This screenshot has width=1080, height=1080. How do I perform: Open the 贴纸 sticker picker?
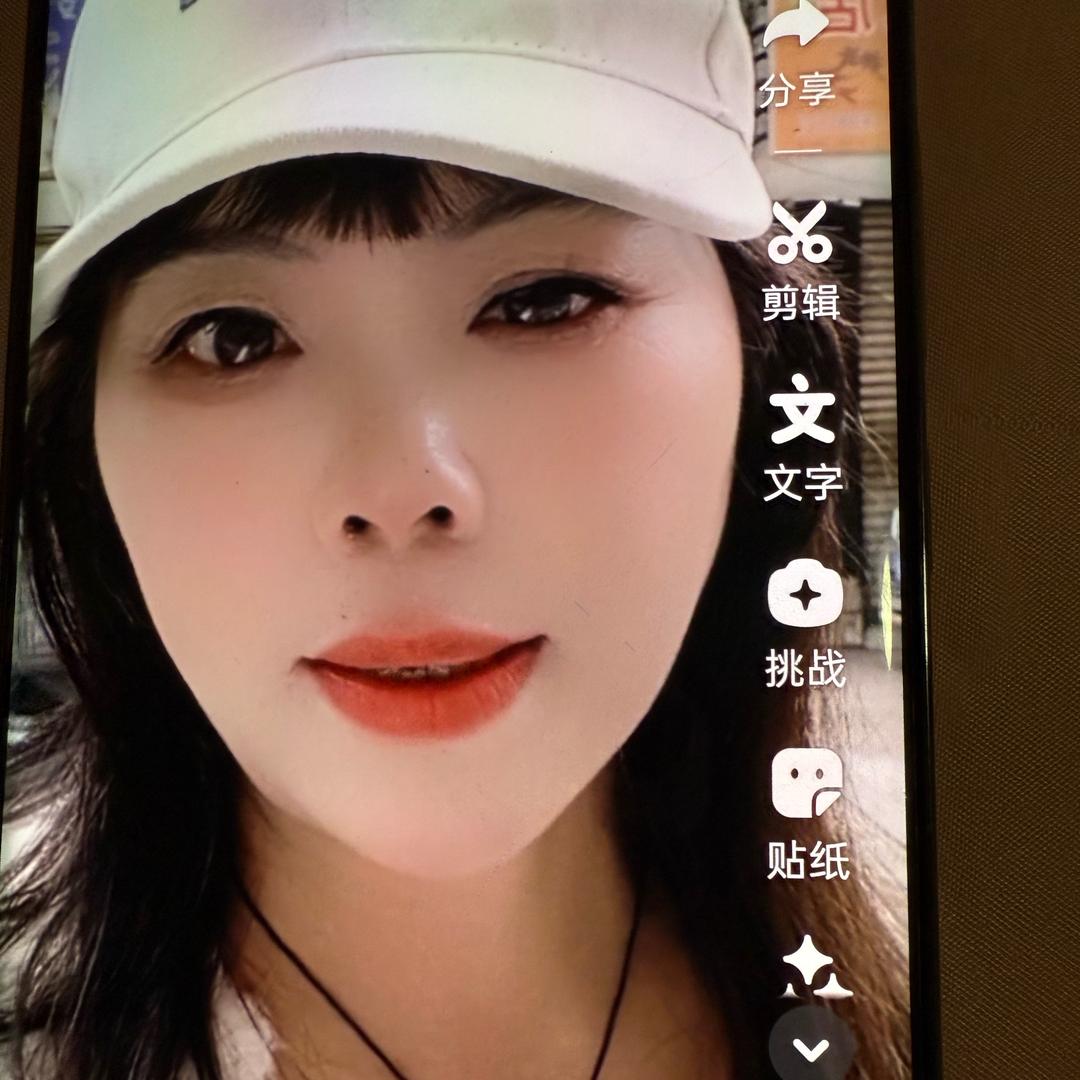click(806, 783)
